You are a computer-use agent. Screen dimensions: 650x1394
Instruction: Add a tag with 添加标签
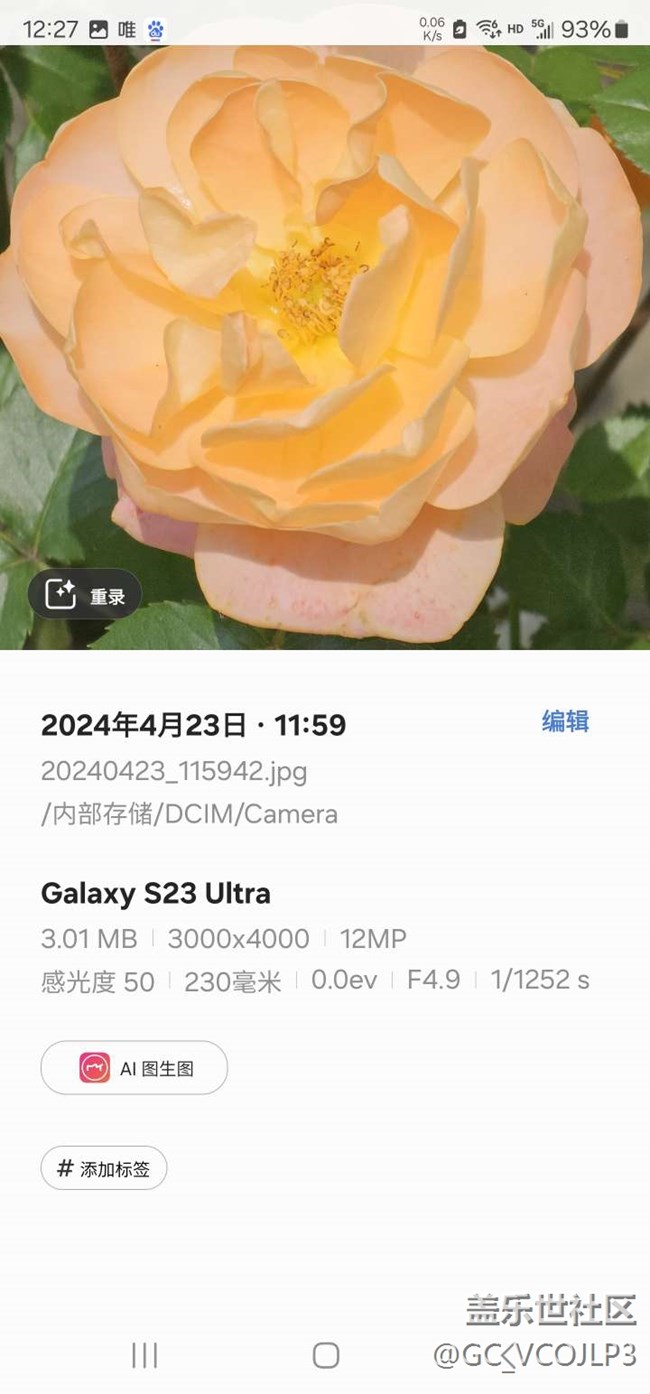coord(104,1168)
